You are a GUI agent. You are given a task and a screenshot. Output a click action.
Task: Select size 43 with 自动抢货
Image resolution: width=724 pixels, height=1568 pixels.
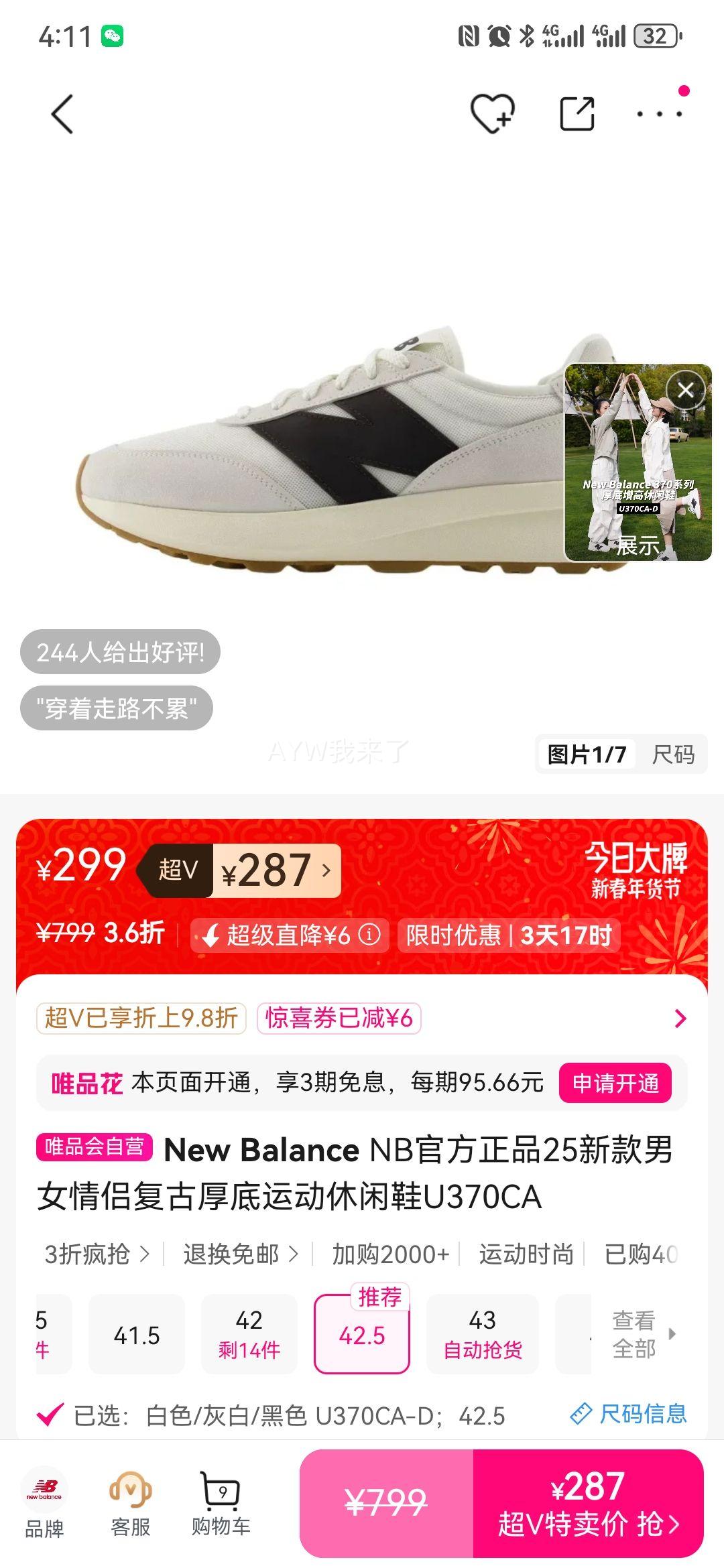point(483,1335)
